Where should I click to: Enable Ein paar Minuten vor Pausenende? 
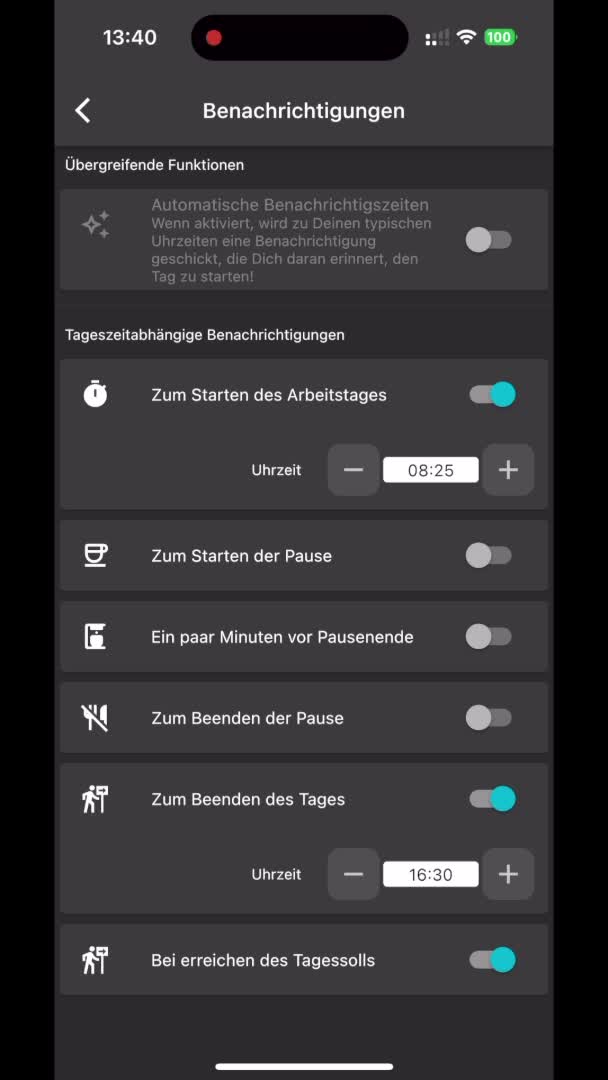[x=489, y=637]
